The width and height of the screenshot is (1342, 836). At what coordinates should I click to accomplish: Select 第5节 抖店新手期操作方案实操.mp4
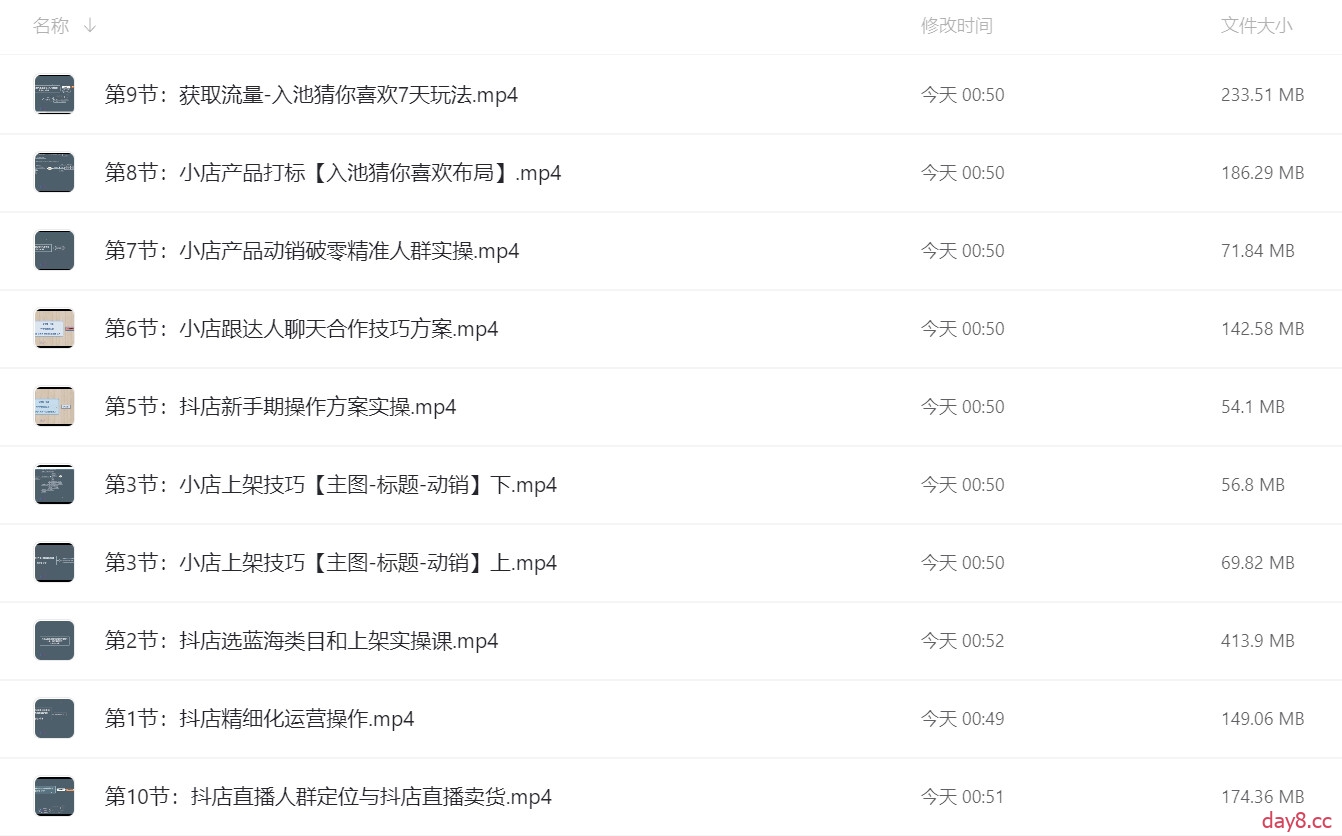(x=280, y=407)
